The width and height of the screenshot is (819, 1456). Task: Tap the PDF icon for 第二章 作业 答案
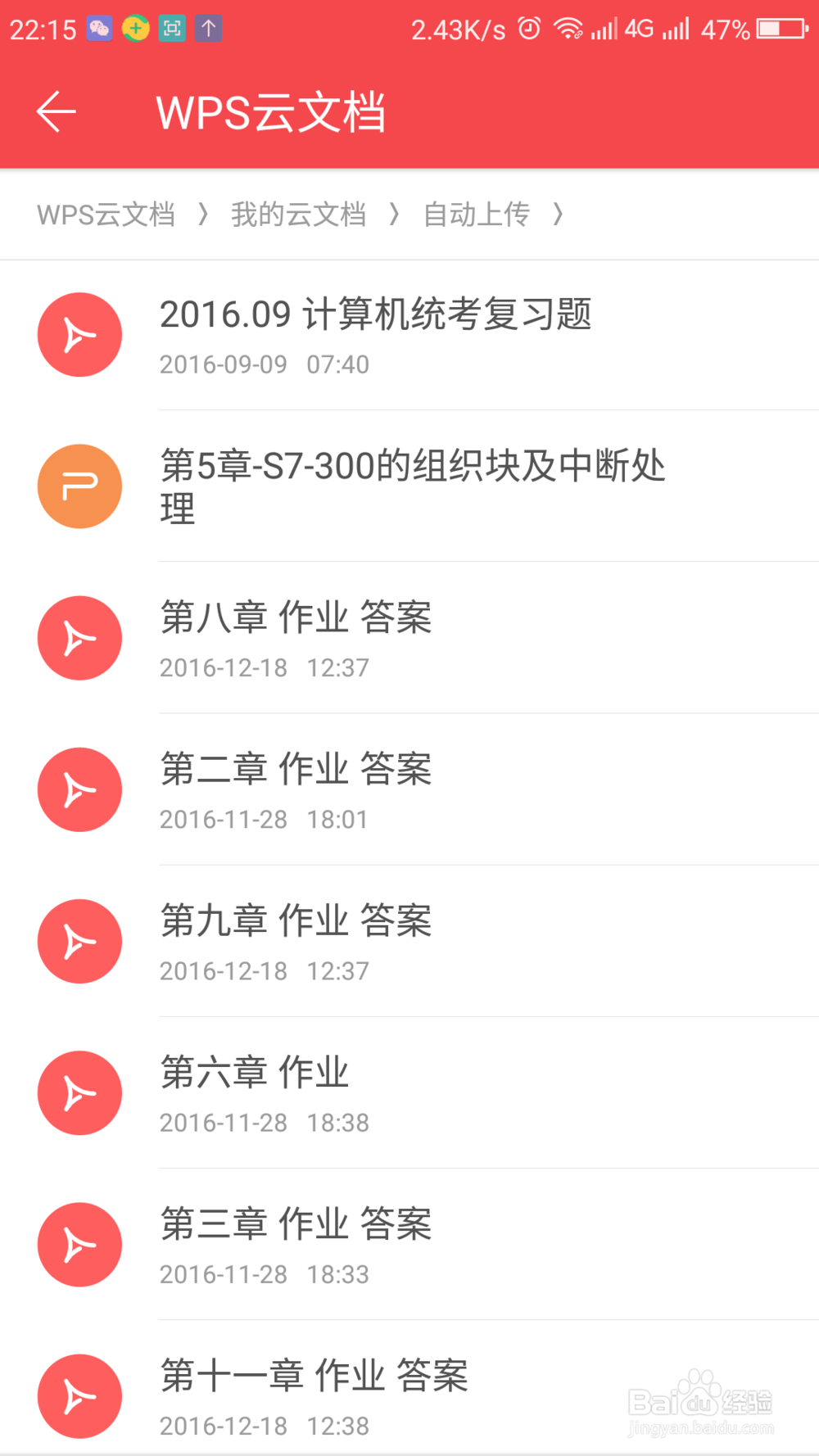[x=79, y=789]
